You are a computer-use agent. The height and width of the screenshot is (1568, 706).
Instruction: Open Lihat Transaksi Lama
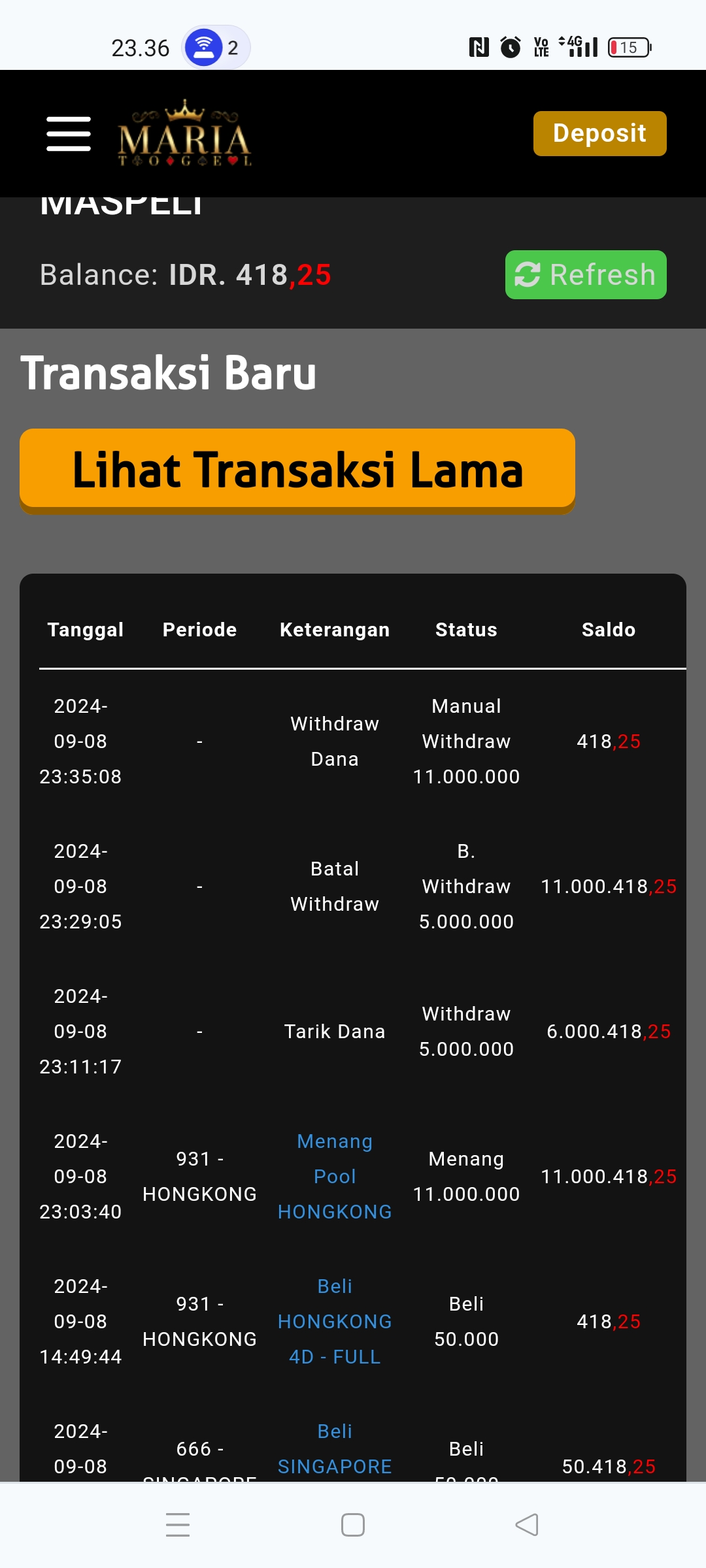[x=297, y=469]
